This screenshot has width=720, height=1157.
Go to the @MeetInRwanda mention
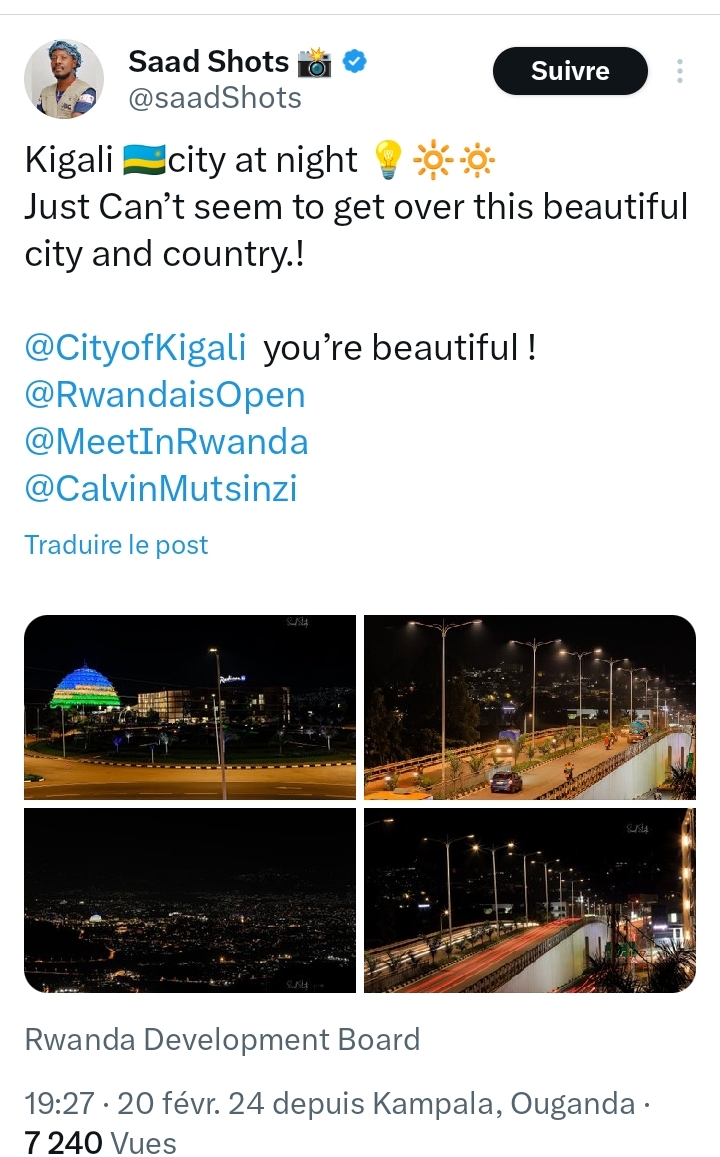coord(166,442)
